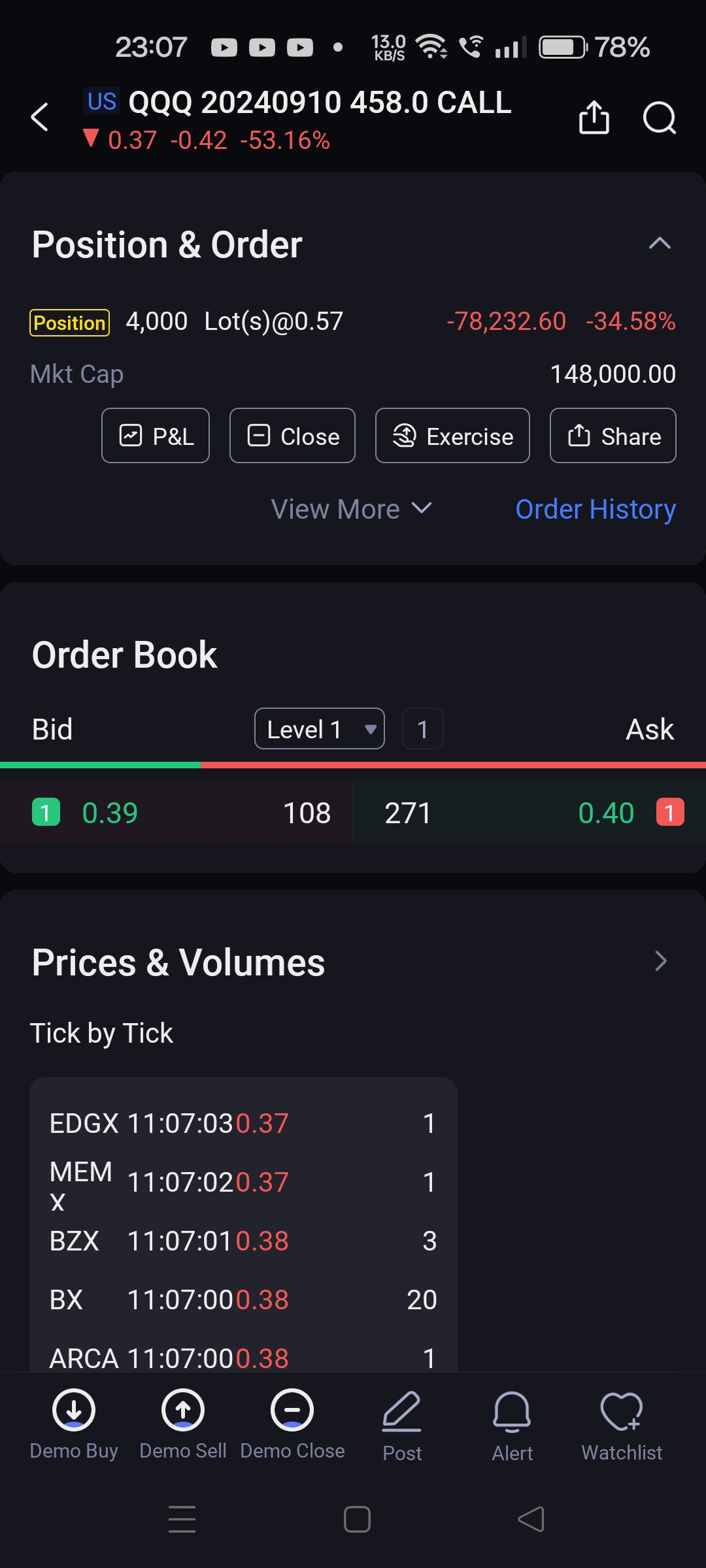The width and height of the screenshot is (706, 1568).
Task: Open Prices & Volumes details
Action: [660, 961]
